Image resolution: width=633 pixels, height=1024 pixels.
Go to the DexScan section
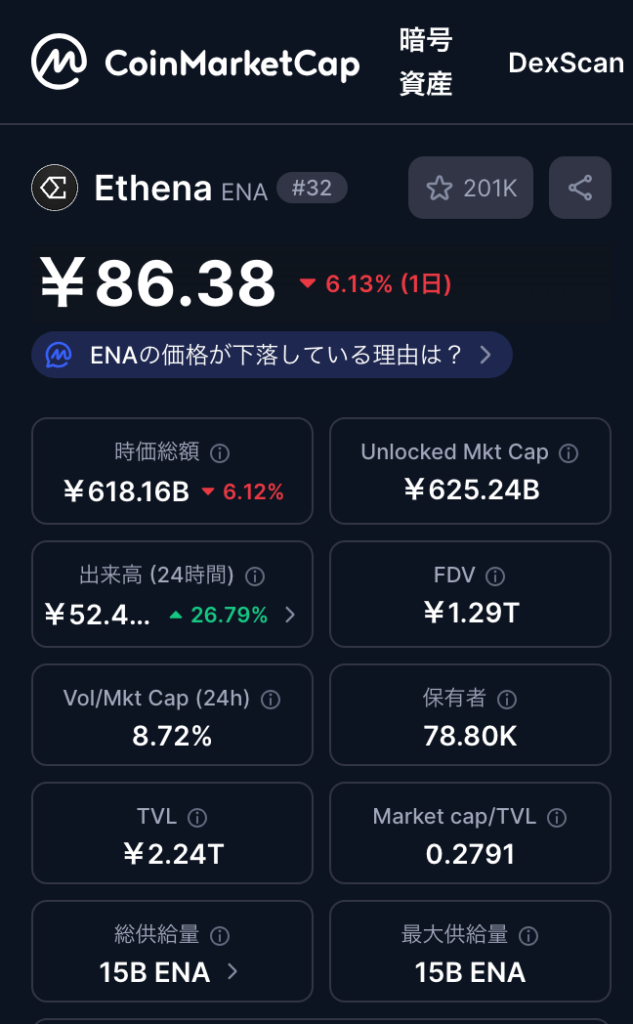566,62
